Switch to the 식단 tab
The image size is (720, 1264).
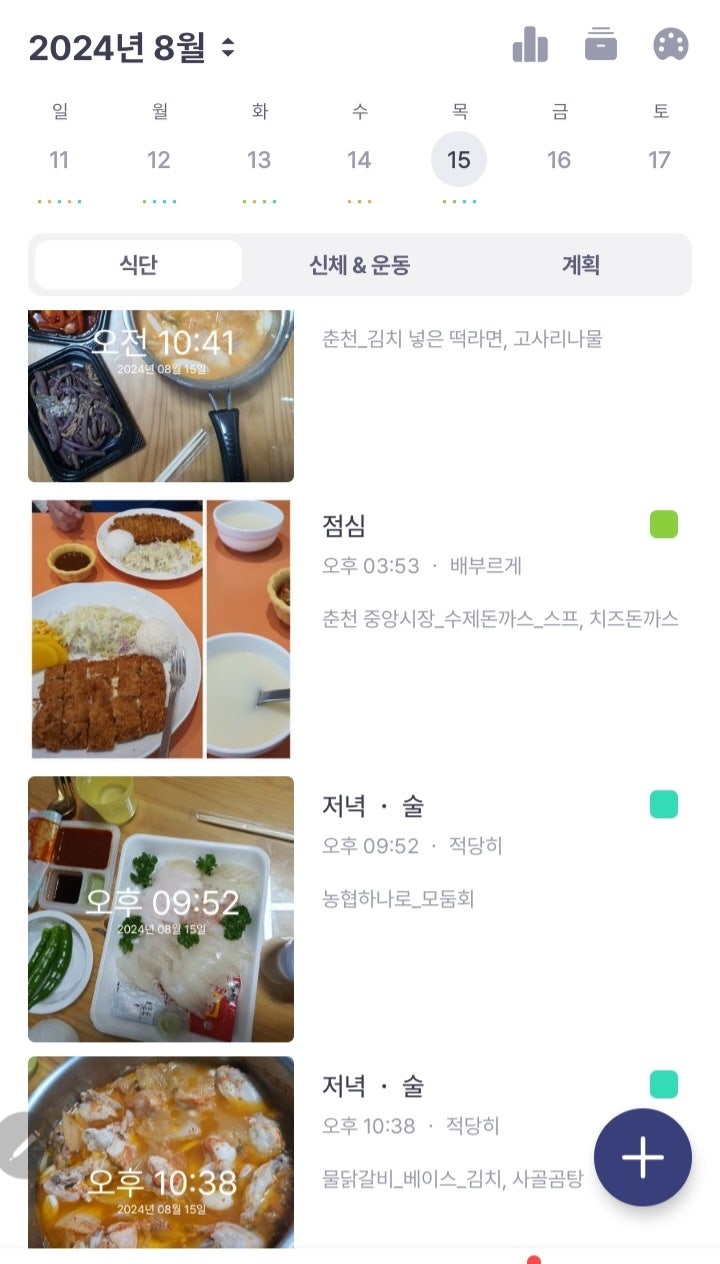pyautogui.click(x=138, y=265)
